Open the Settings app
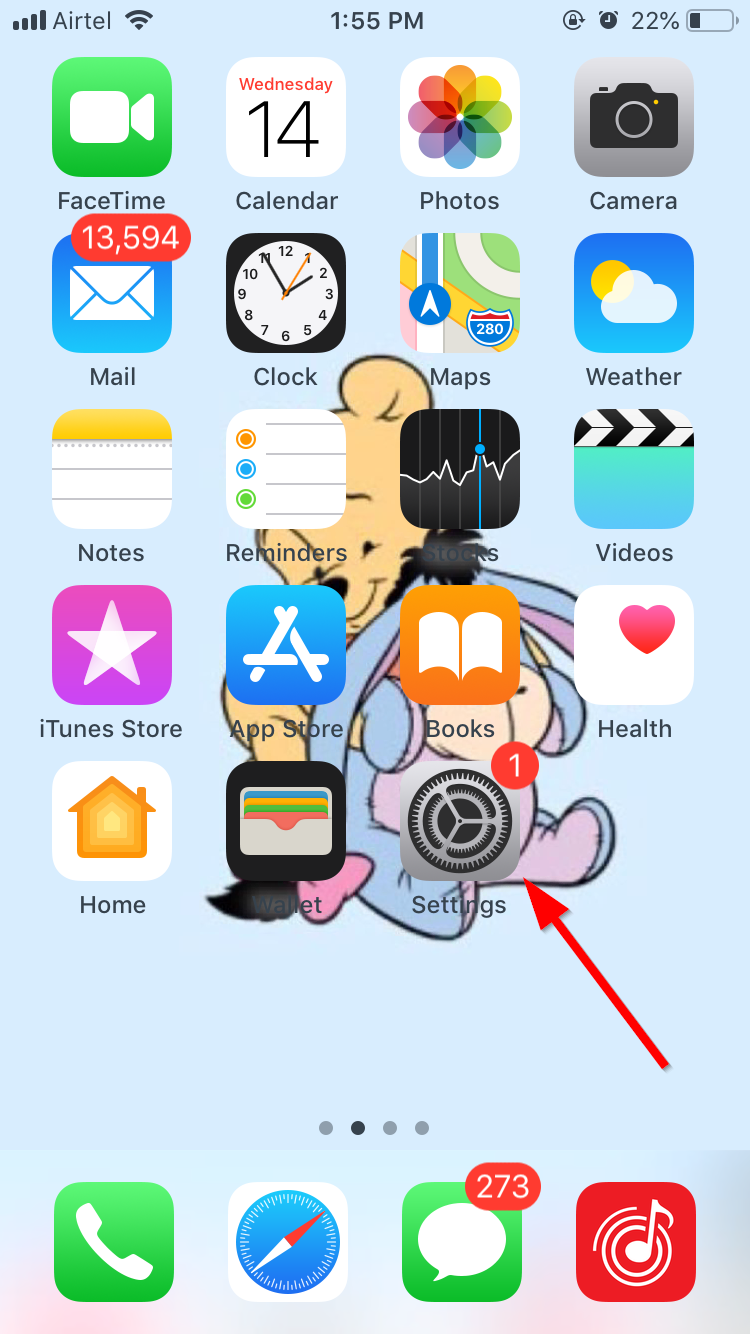The width and height of the screenshot is (750, 1334). (x=460, y=821)
